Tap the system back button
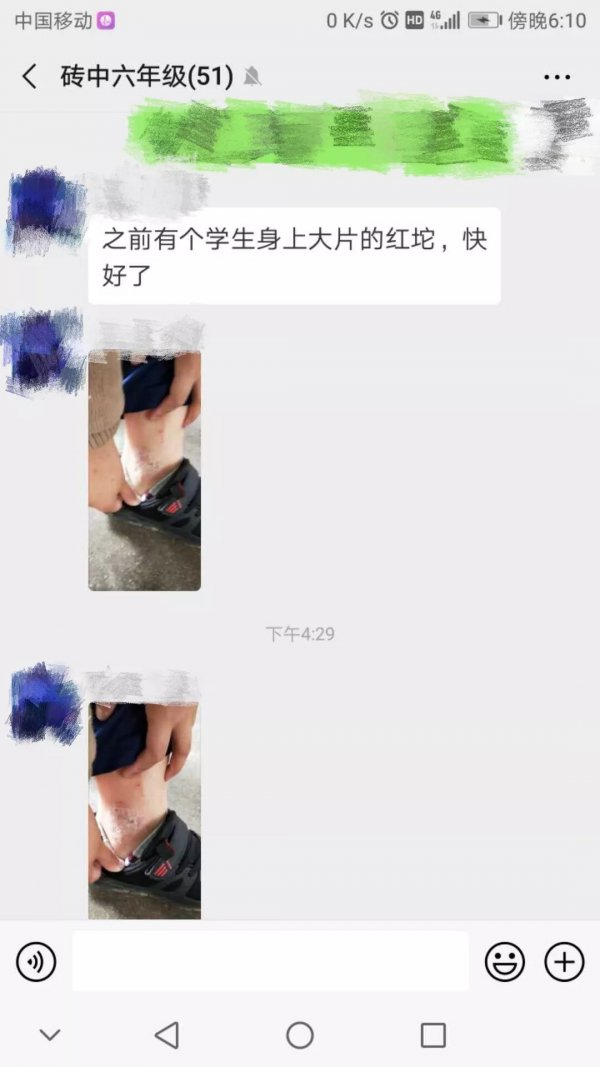The height and width of the screenshot is (1067, 600). tap(167, 1035)
